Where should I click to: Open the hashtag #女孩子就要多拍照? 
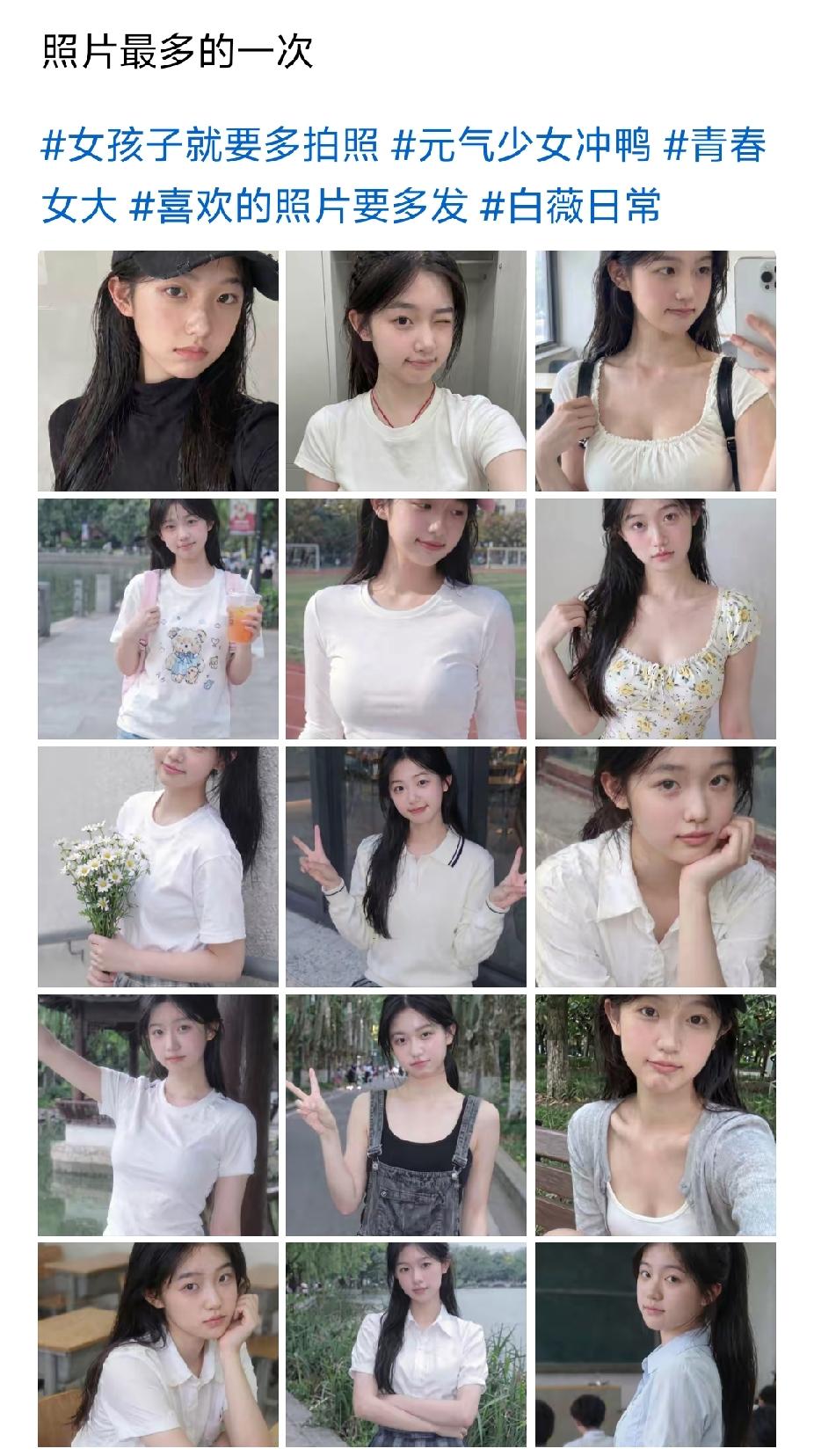pyautogui.click(x=210, y=145)
